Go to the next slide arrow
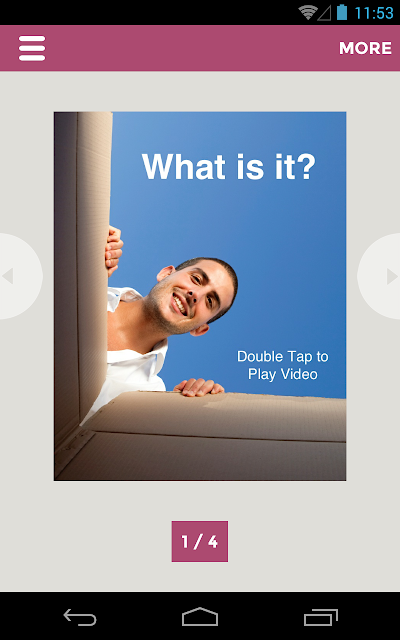Viewport: 400px width, 640px height. 380,276
